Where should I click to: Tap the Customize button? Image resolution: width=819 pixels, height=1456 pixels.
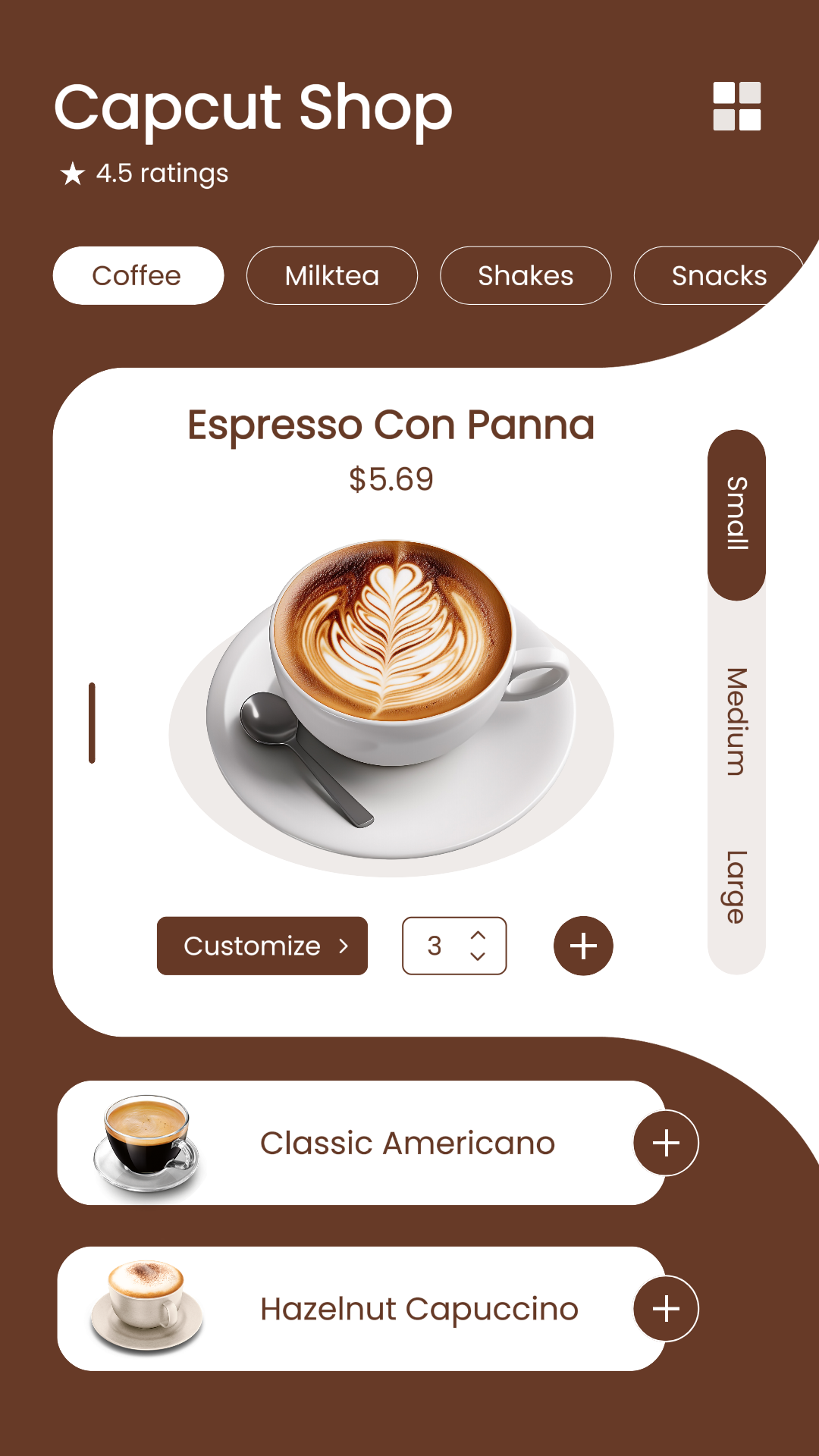coord(262,946)
